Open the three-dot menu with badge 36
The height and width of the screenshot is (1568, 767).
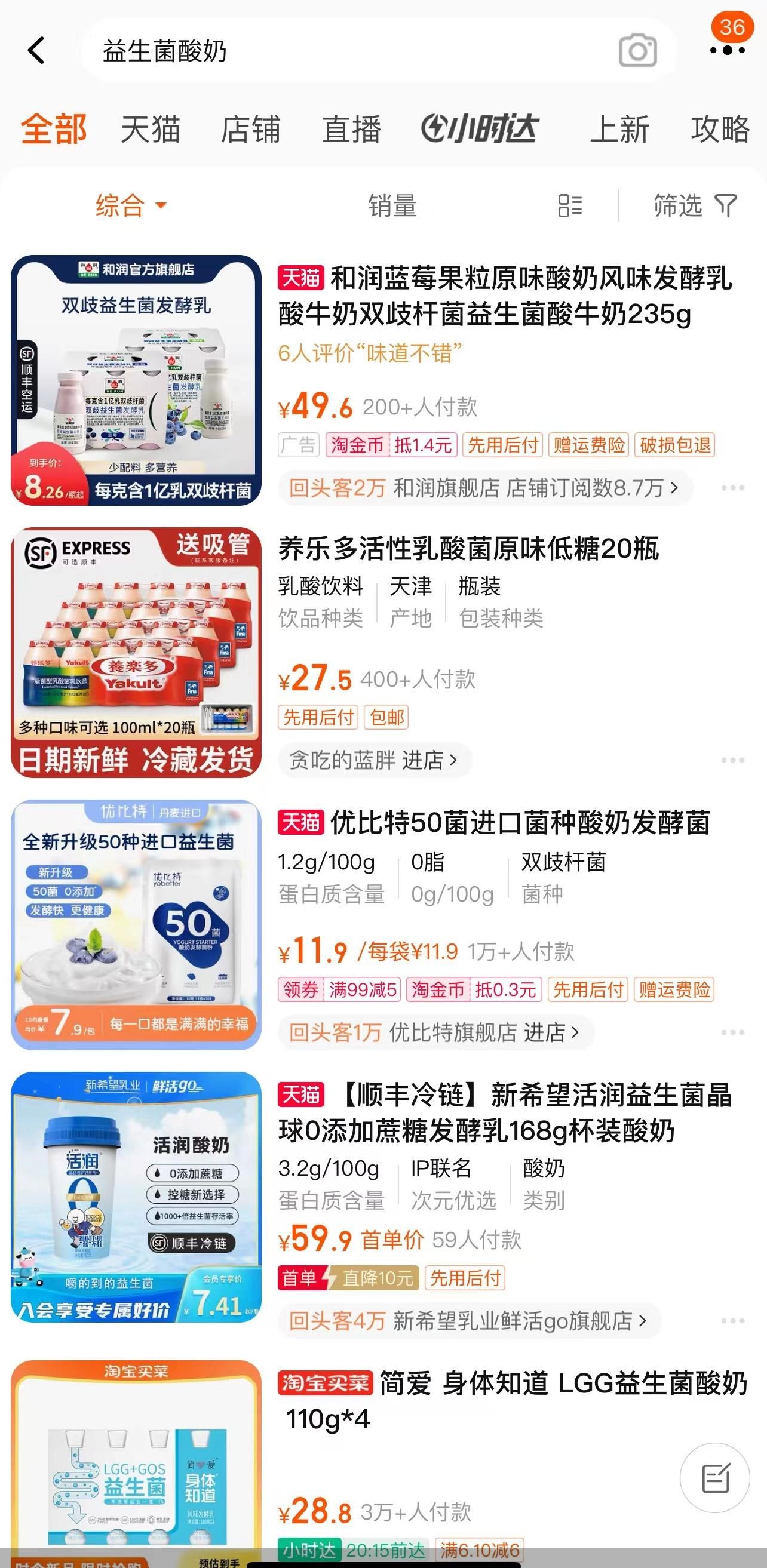click(x=728, y=48)
